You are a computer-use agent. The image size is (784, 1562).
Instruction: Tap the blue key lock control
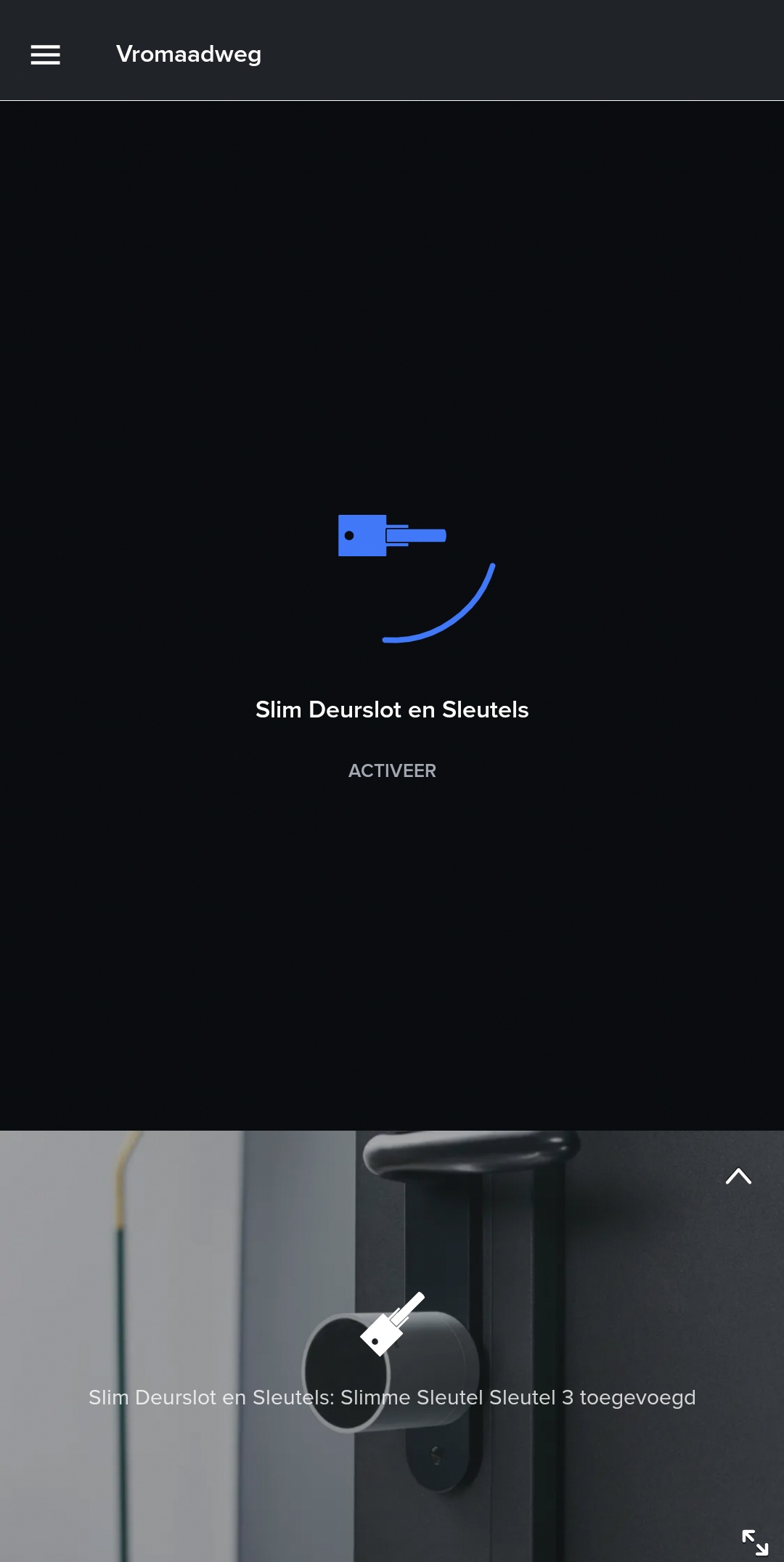pyautogui.click(x=393, y=536)
